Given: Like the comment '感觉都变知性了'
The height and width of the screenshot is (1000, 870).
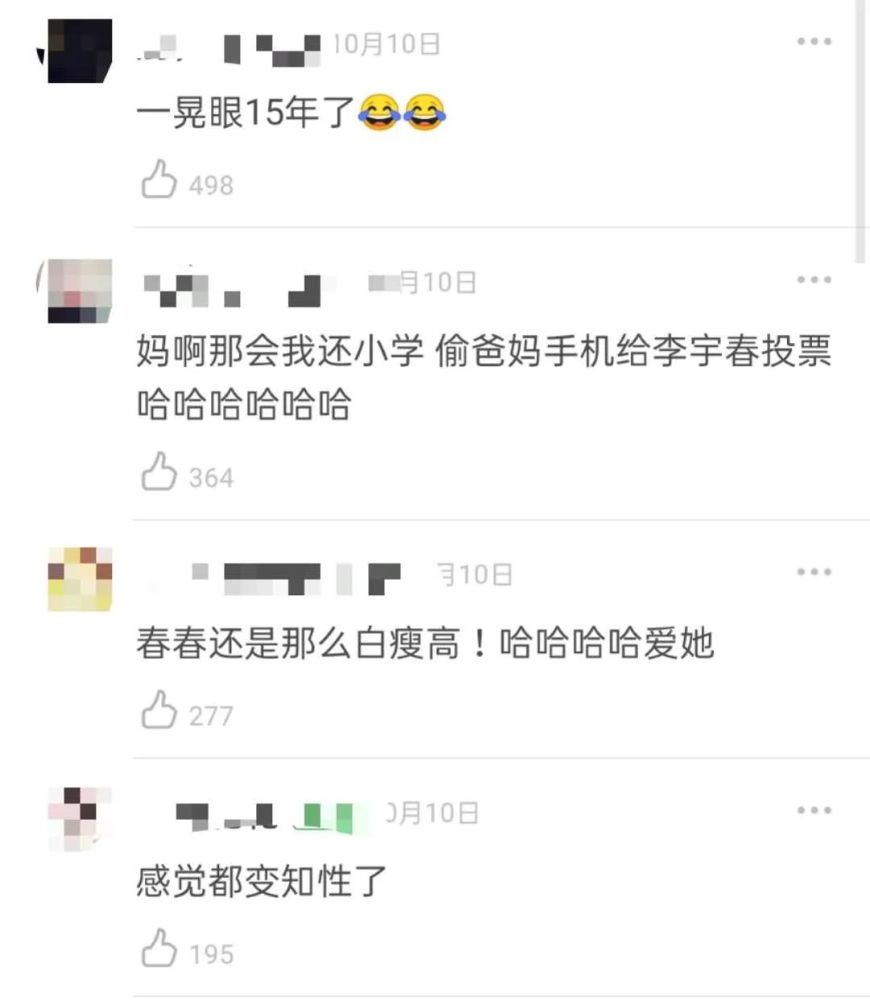Looking at the screenshot, I should 159,949.
